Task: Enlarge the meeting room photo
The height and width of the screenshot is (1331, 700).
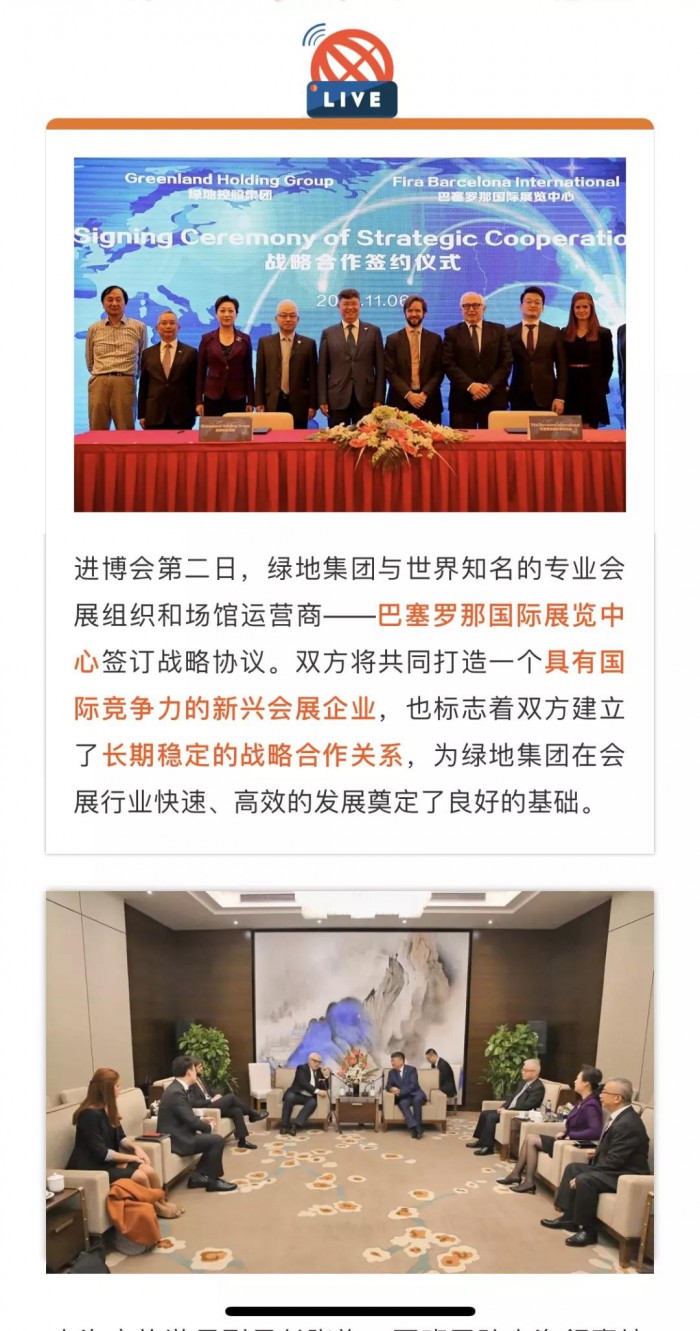Action: pyautogui.click(x=350, y=1082)
